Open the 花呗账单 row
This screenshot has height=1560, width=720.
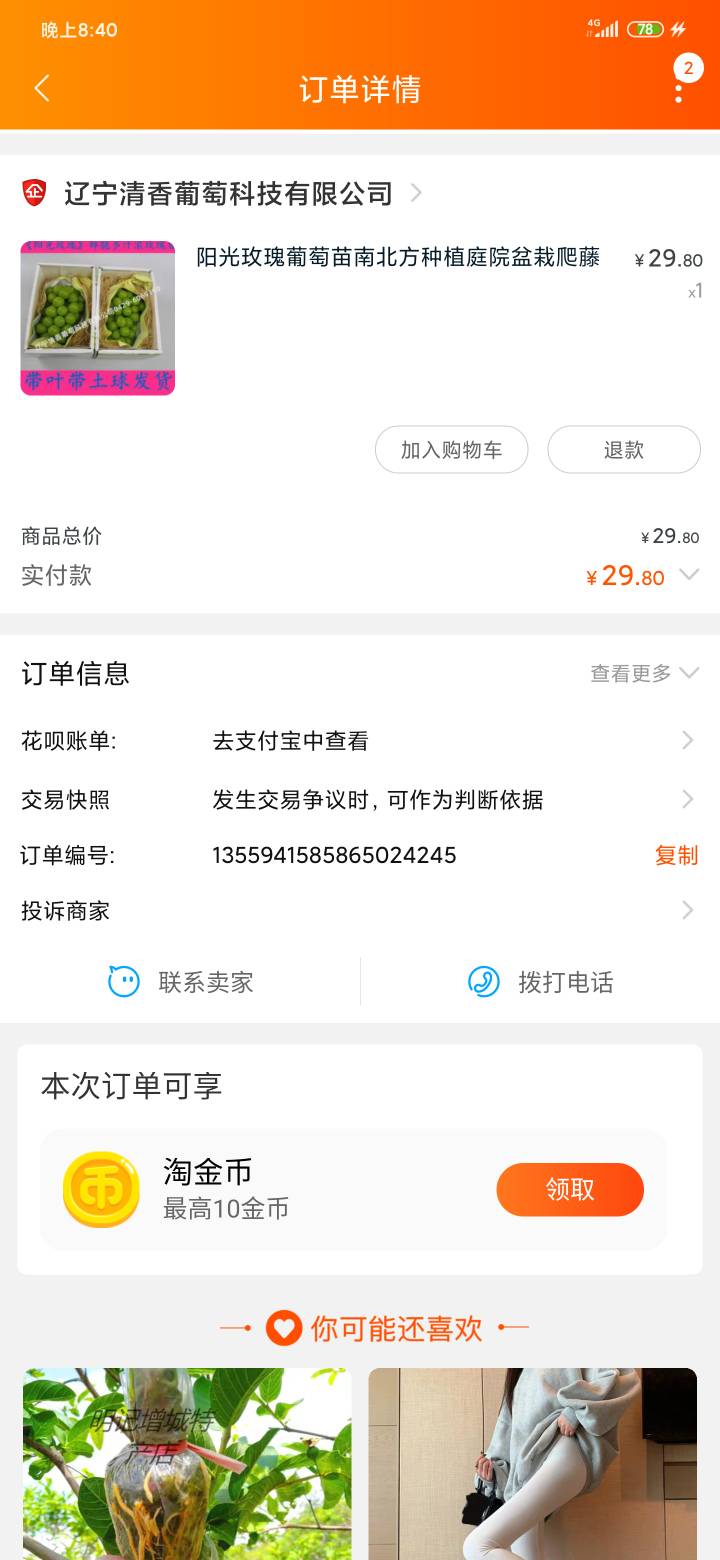360,741
